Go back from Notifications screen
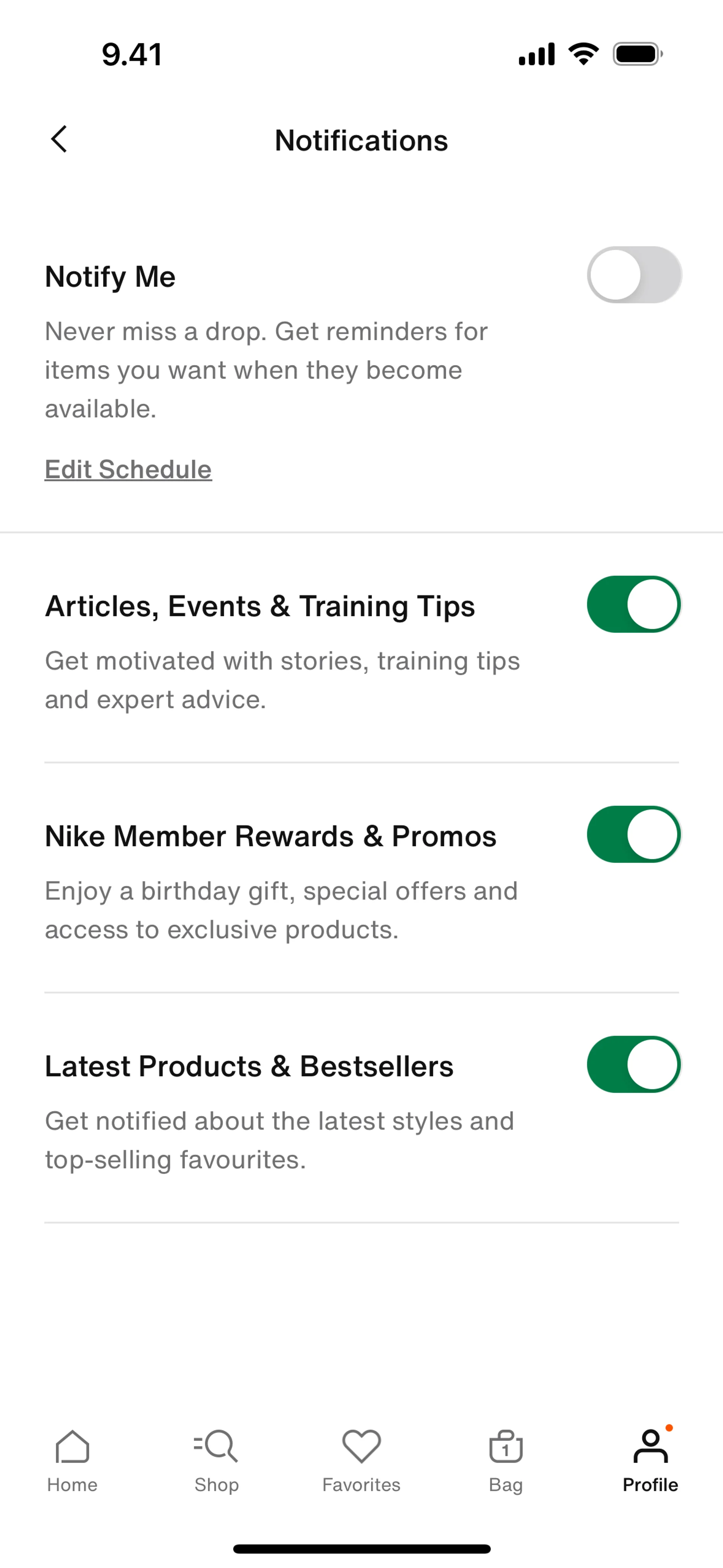Image resolution: width=723 pixels, height=1568 pixels. pos(59,139)
